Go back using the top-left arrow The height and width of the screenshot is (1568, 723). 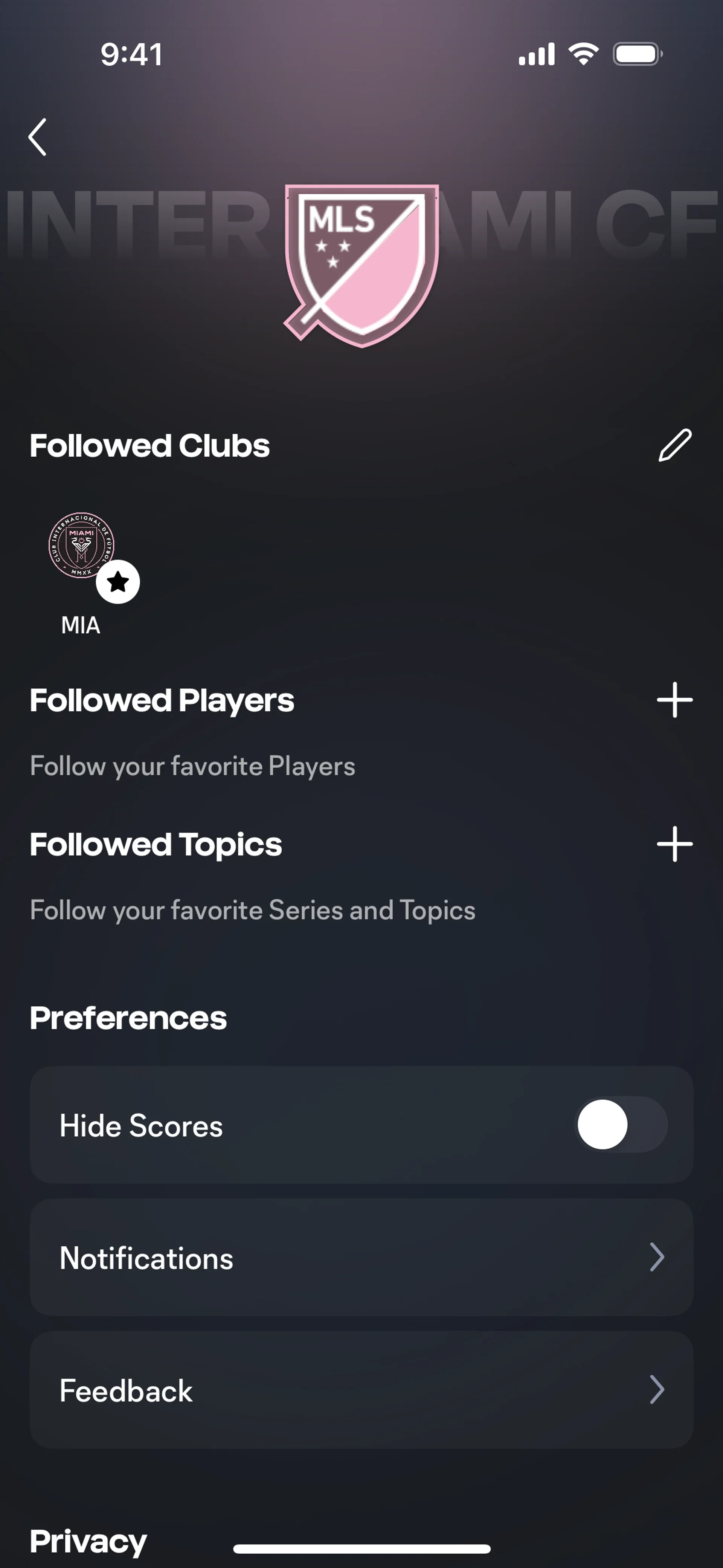click(38, 137)
